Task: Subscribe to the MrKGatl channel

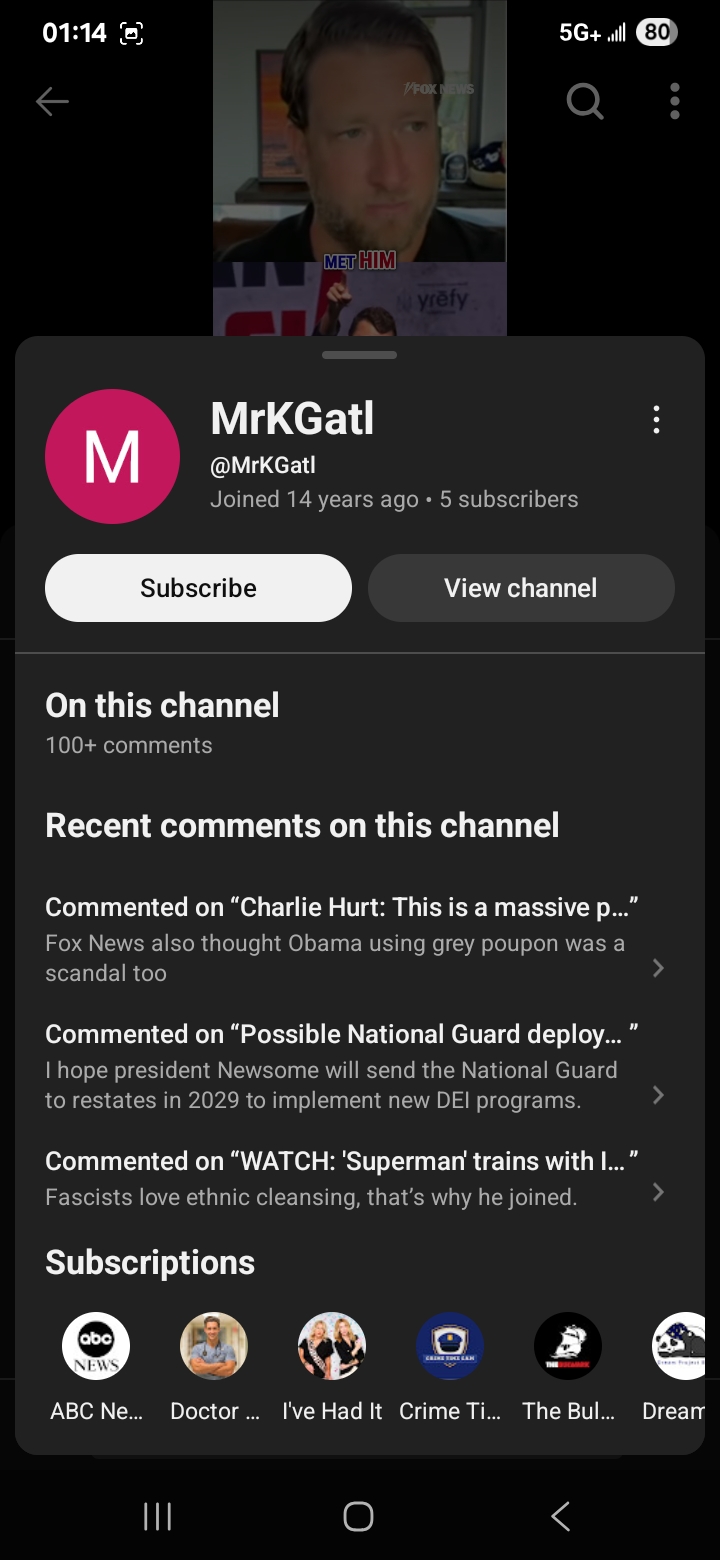Action: point(198,588)
